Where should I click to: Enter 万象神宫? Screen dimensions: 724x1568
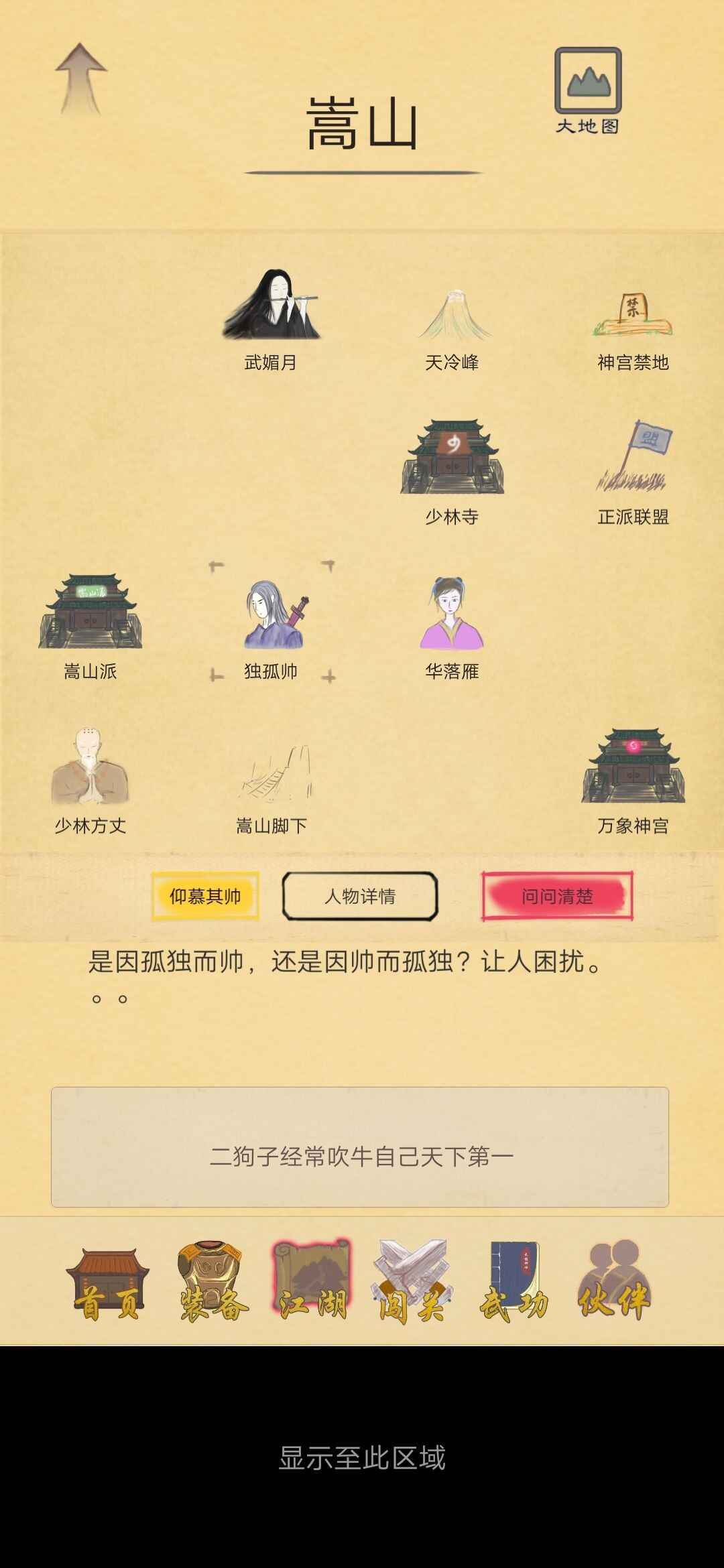[633, 779]
